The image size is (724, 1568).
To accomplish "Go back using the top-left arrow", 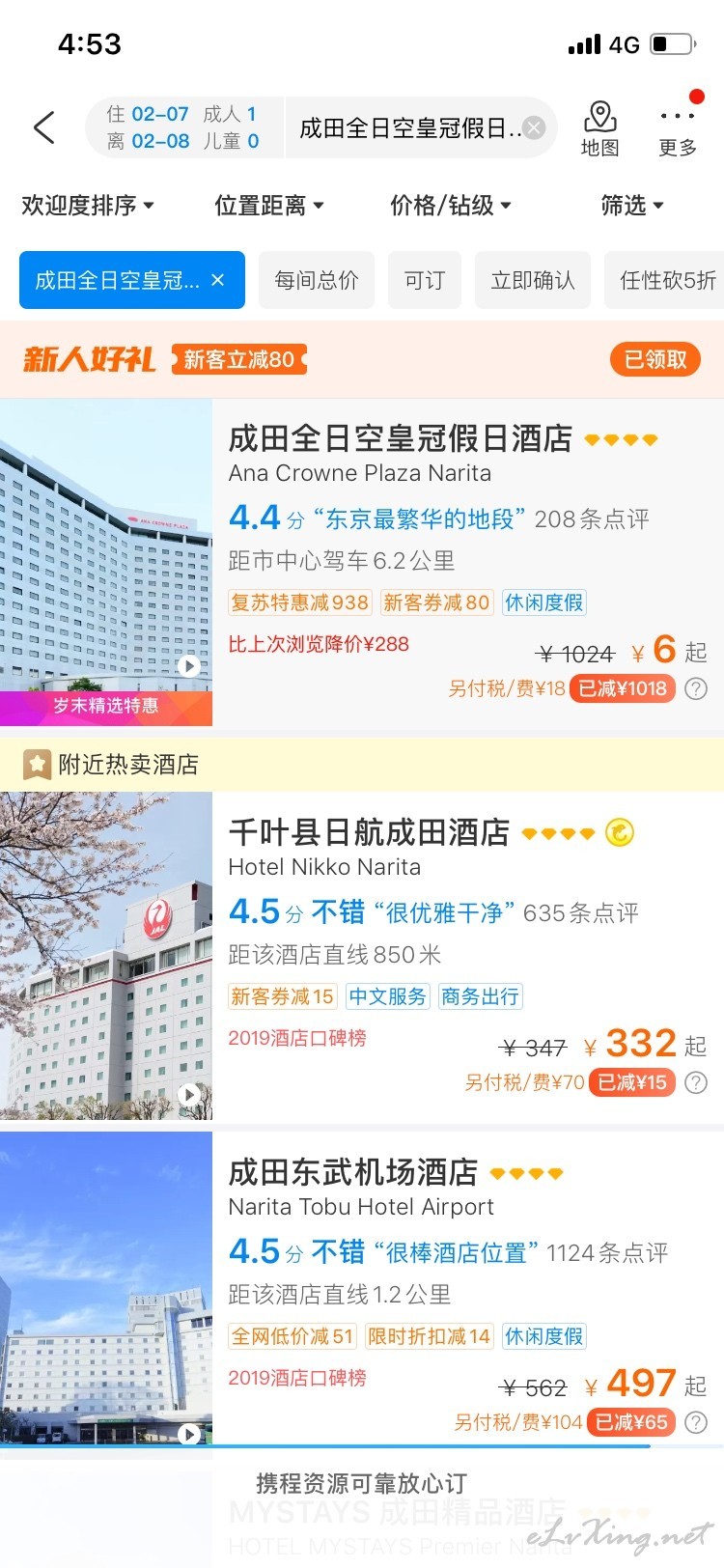I will tap(44, 127).
